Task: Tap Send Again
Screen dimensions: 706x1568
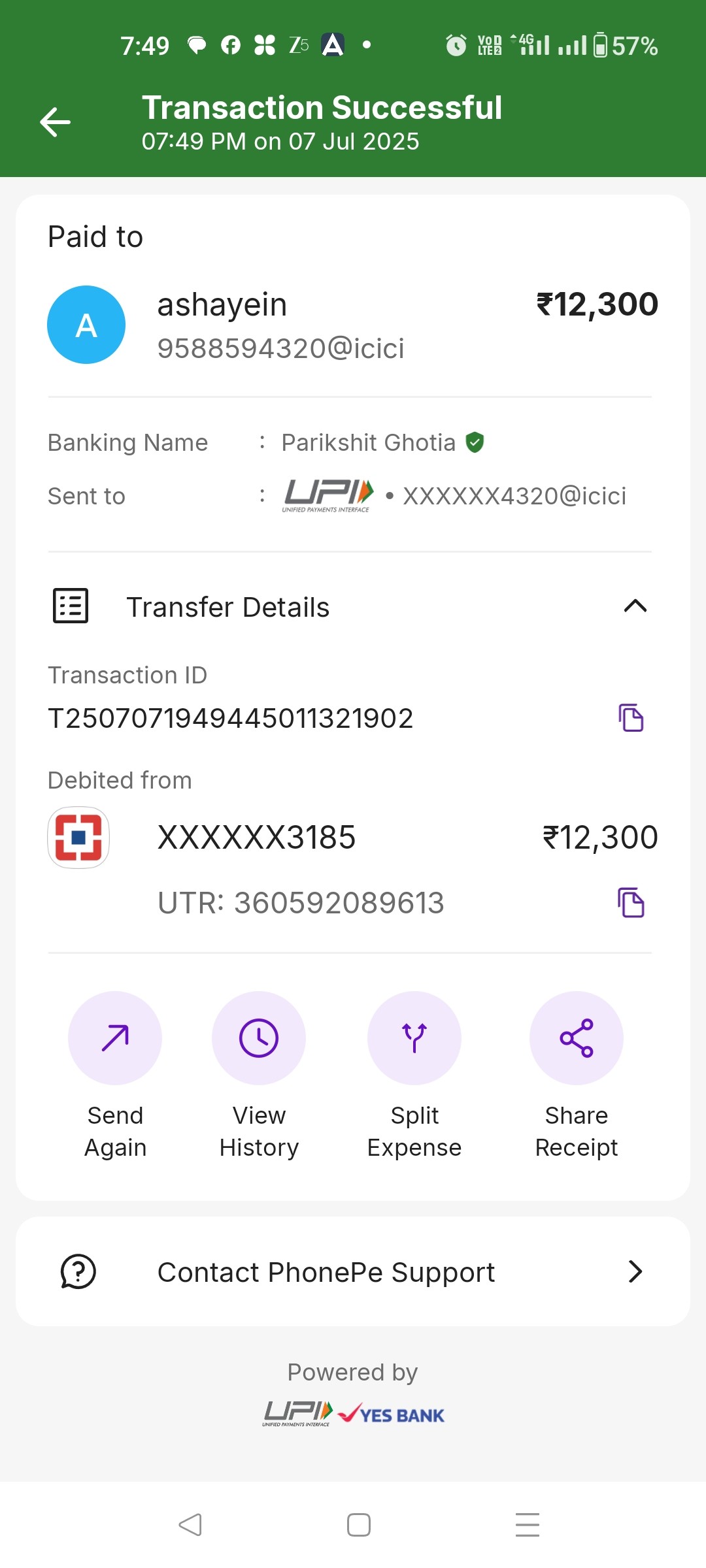Action: pyautogui.click(x=115, y=1076)
